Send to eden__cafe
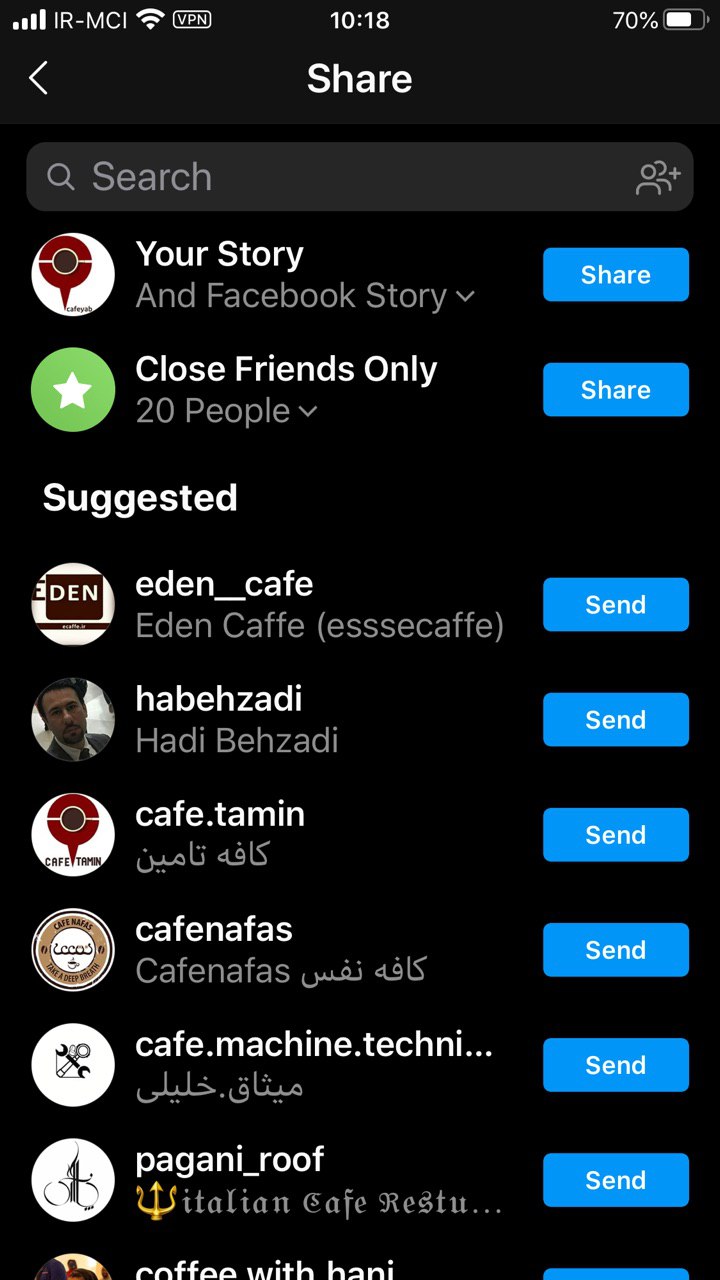The image size is (720, 1280). click(x=615, y=605)
